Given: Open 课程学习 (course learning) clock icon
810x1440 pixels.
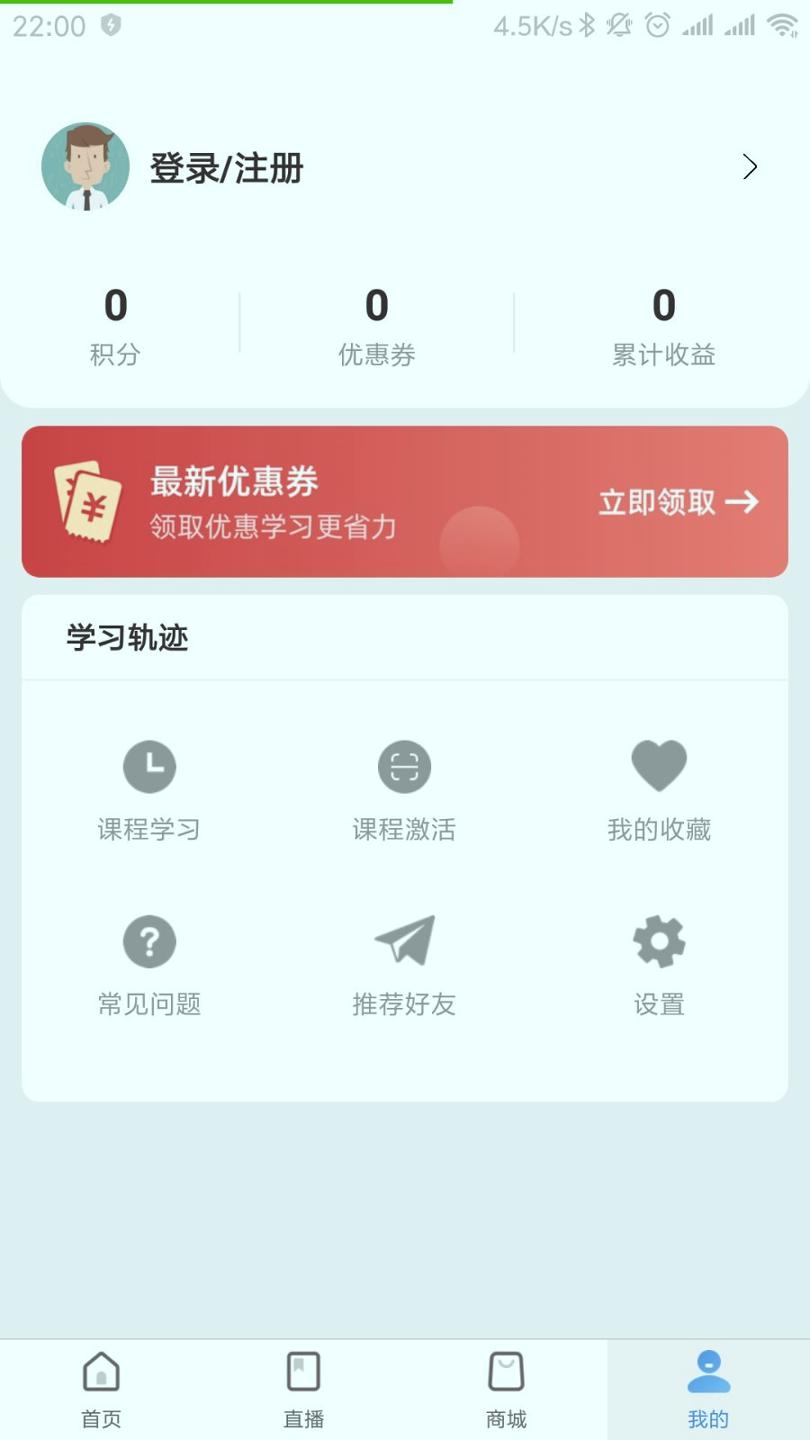Looking at the screenshot, I should click(x=149, y=766).
